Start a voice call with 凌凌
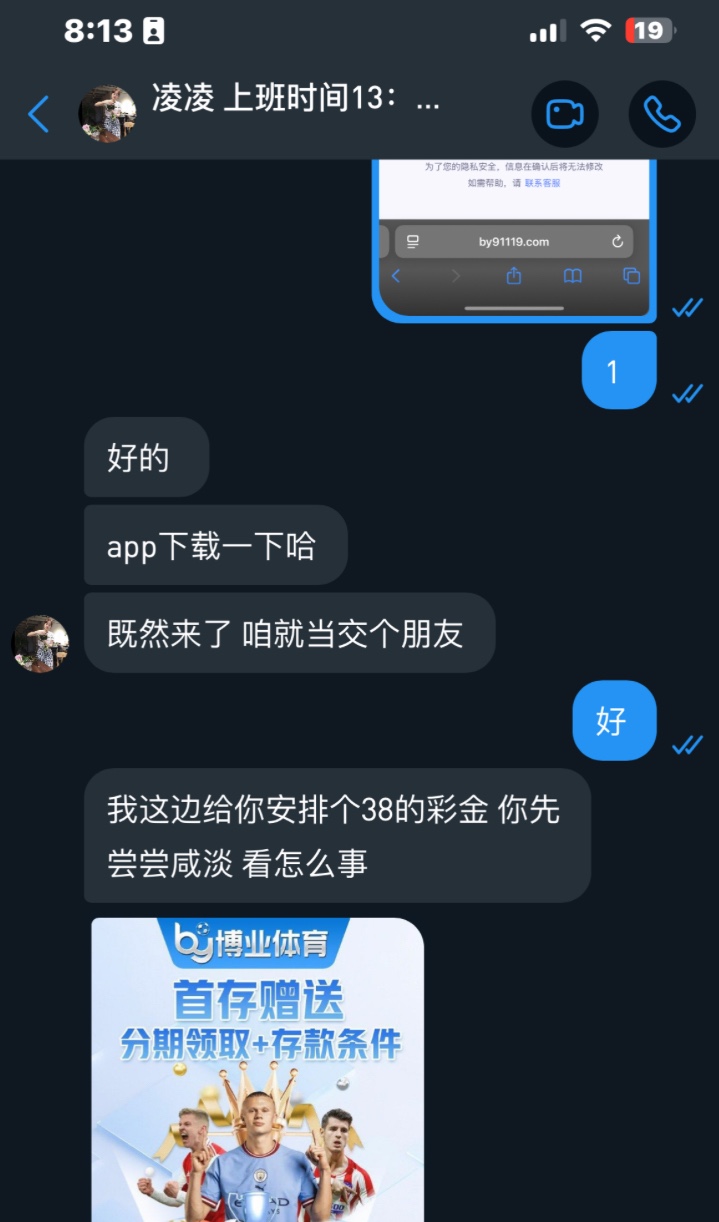This screenshot has width=719, height=1222. click(x=661, y=114)
